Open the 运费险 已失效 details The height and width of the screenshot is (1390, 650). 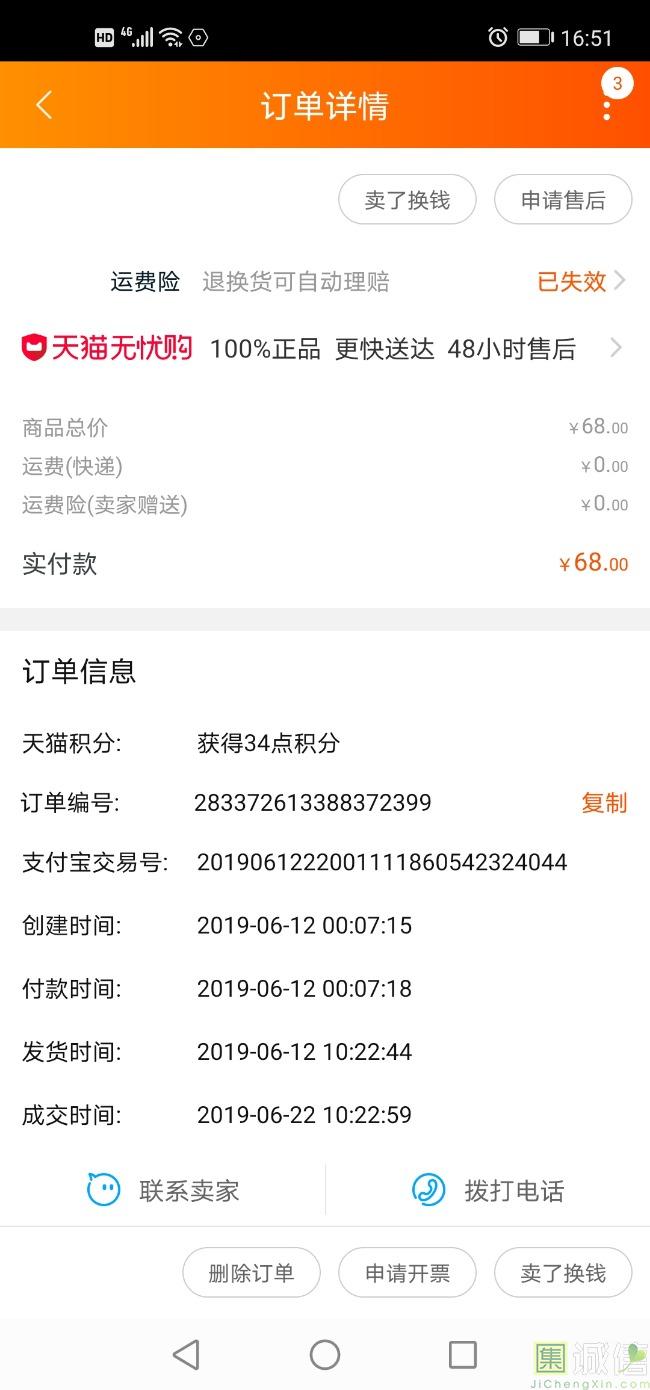point(581,282)
